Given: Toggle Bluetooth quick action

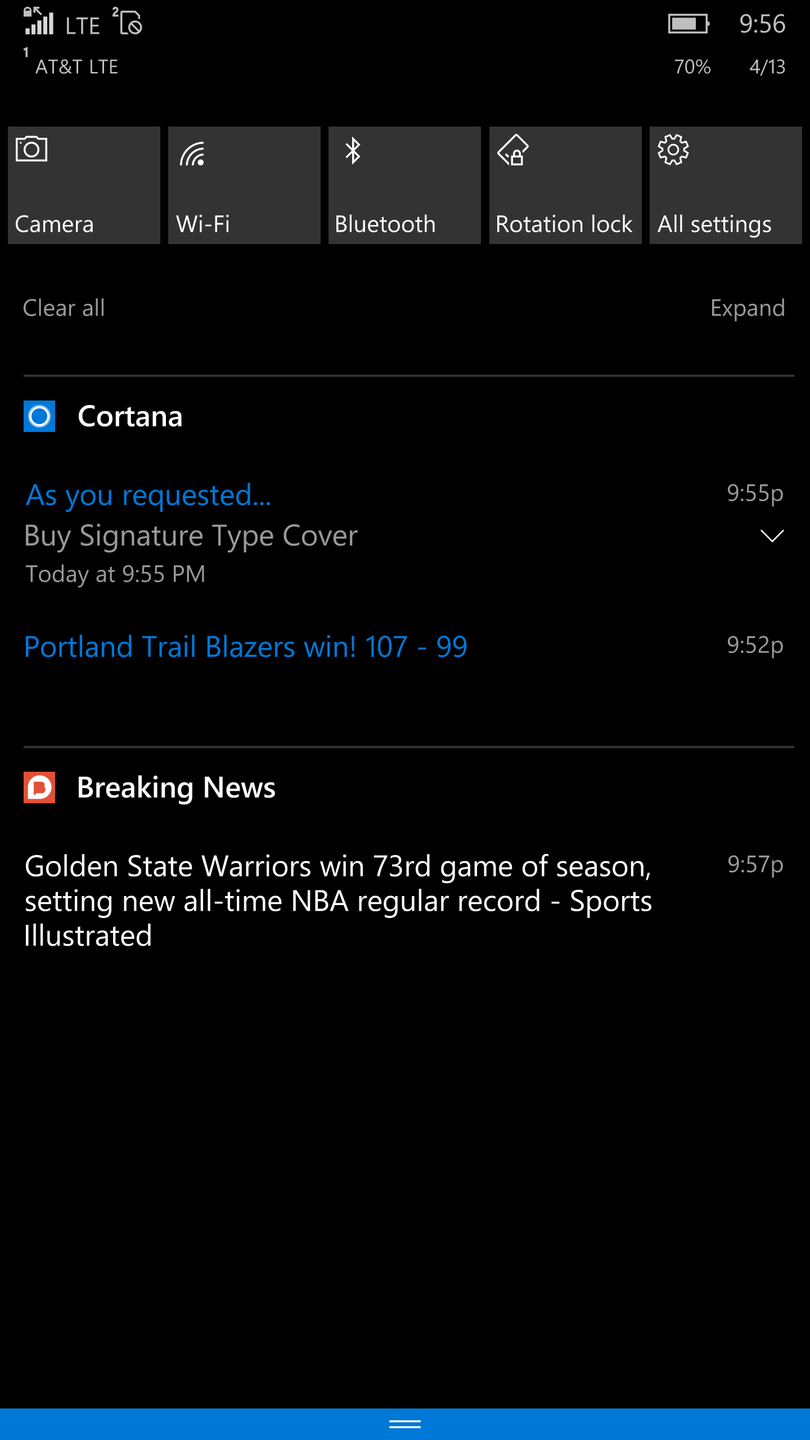Looking at the screenshot, I should pos(404,185).
